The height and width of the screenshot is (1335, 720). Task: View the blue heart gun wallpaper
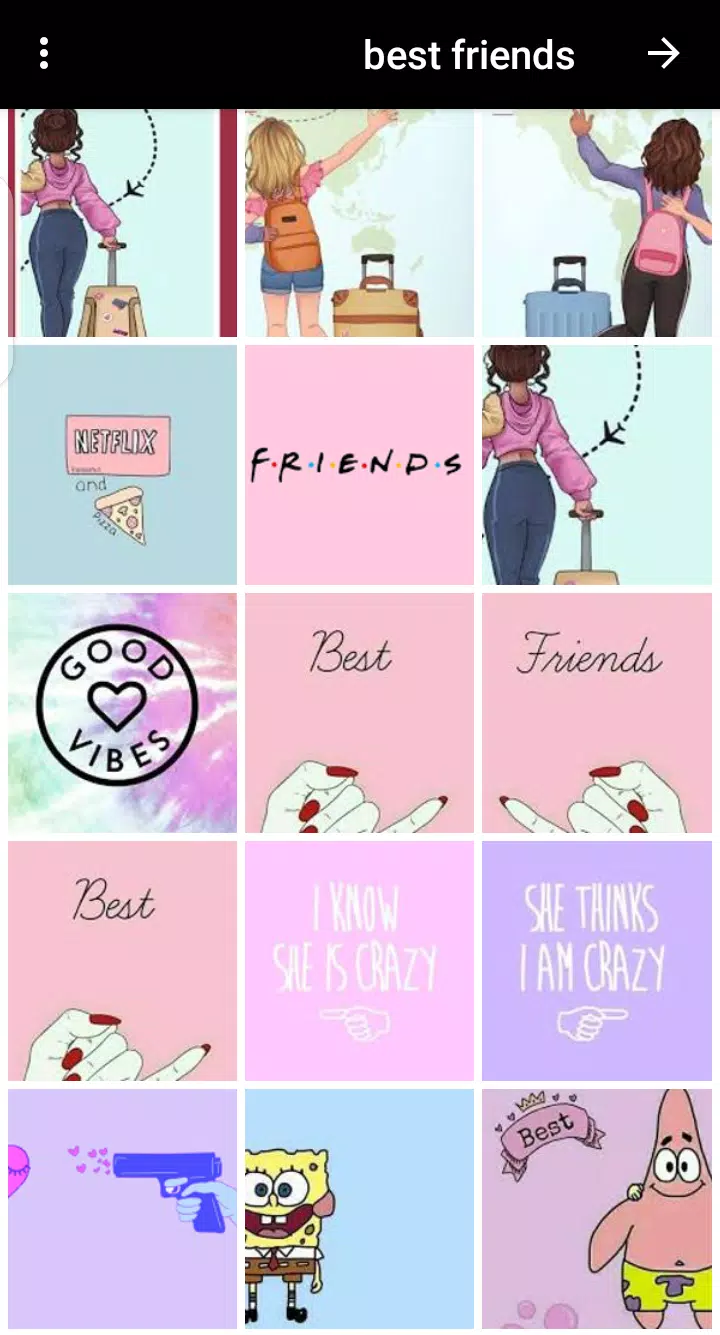click(x=122, y=1208)
